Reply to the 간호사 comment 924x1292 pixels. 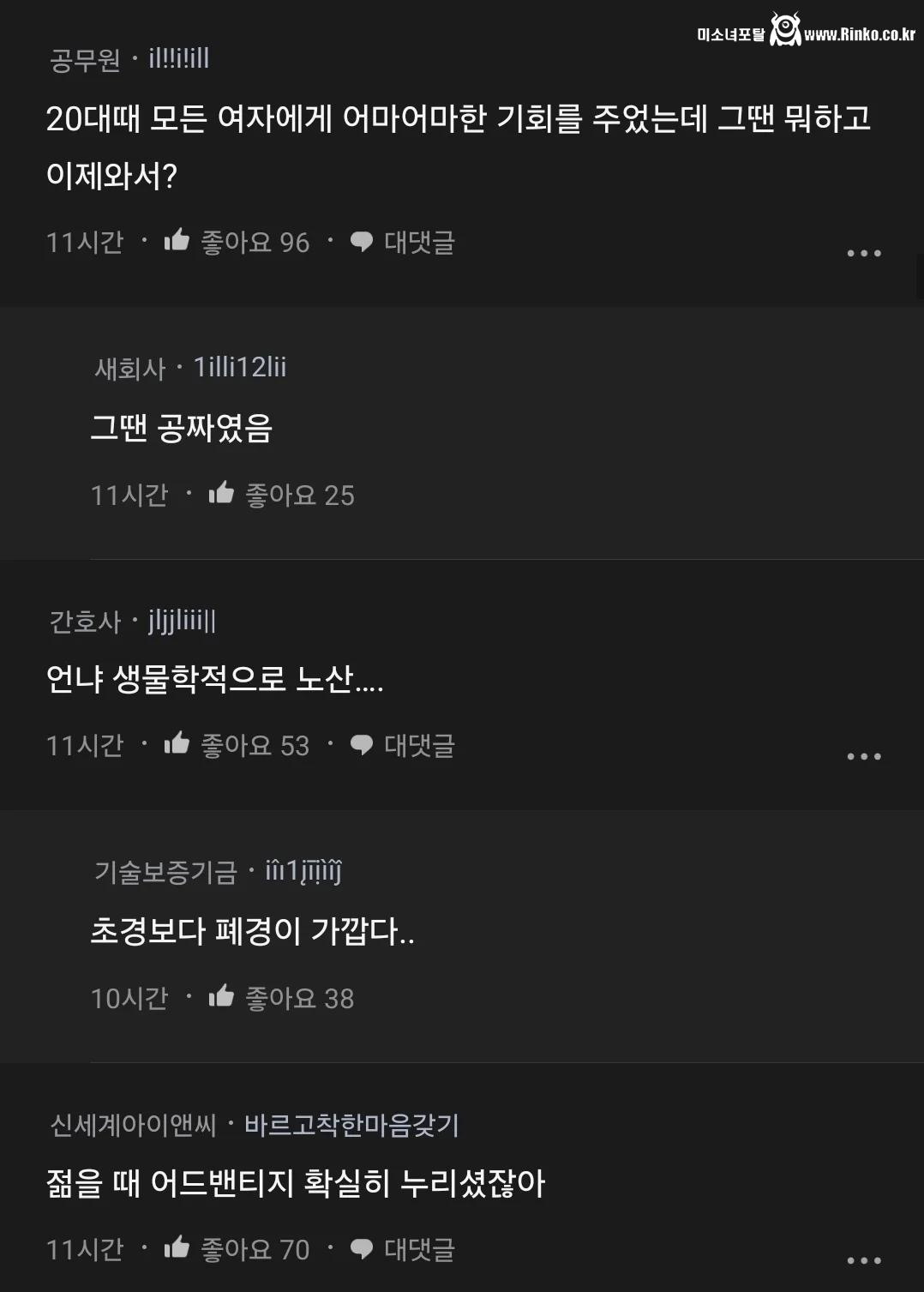click(x=403, y=746)
